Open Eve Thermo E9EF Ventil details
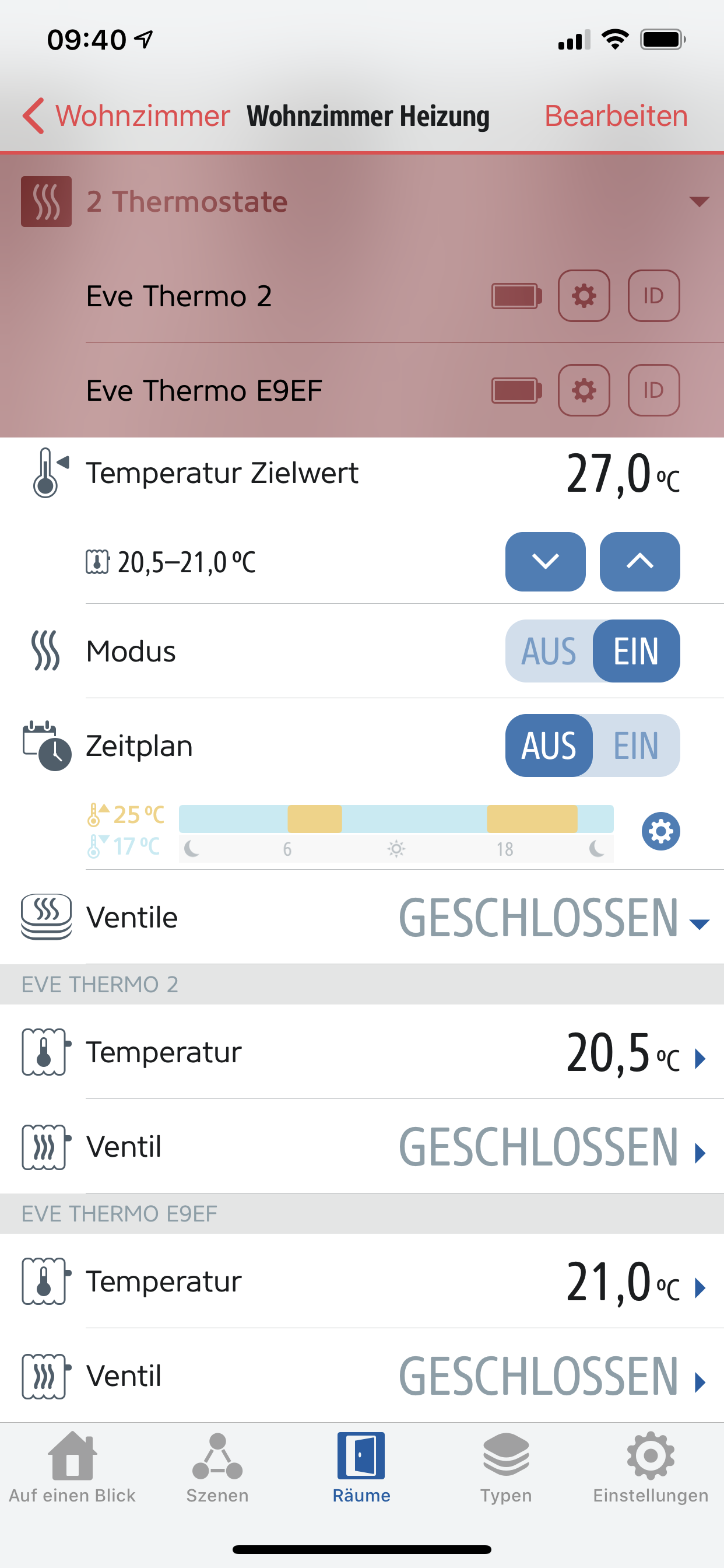The image size is (724, 1568). coord(700,1381)
